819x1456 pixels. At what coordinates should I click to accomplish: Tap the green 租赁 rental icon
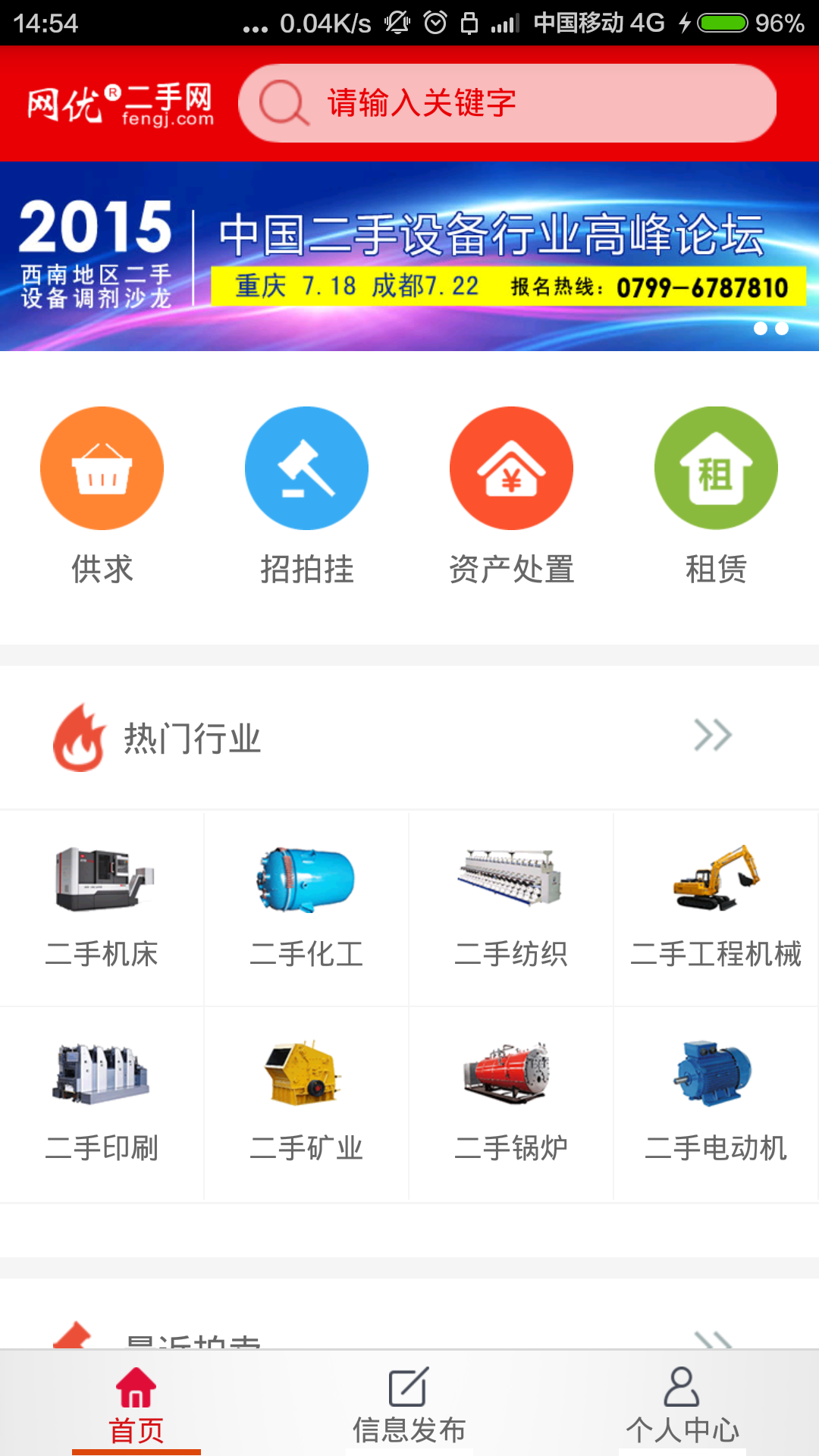(715, 468)
